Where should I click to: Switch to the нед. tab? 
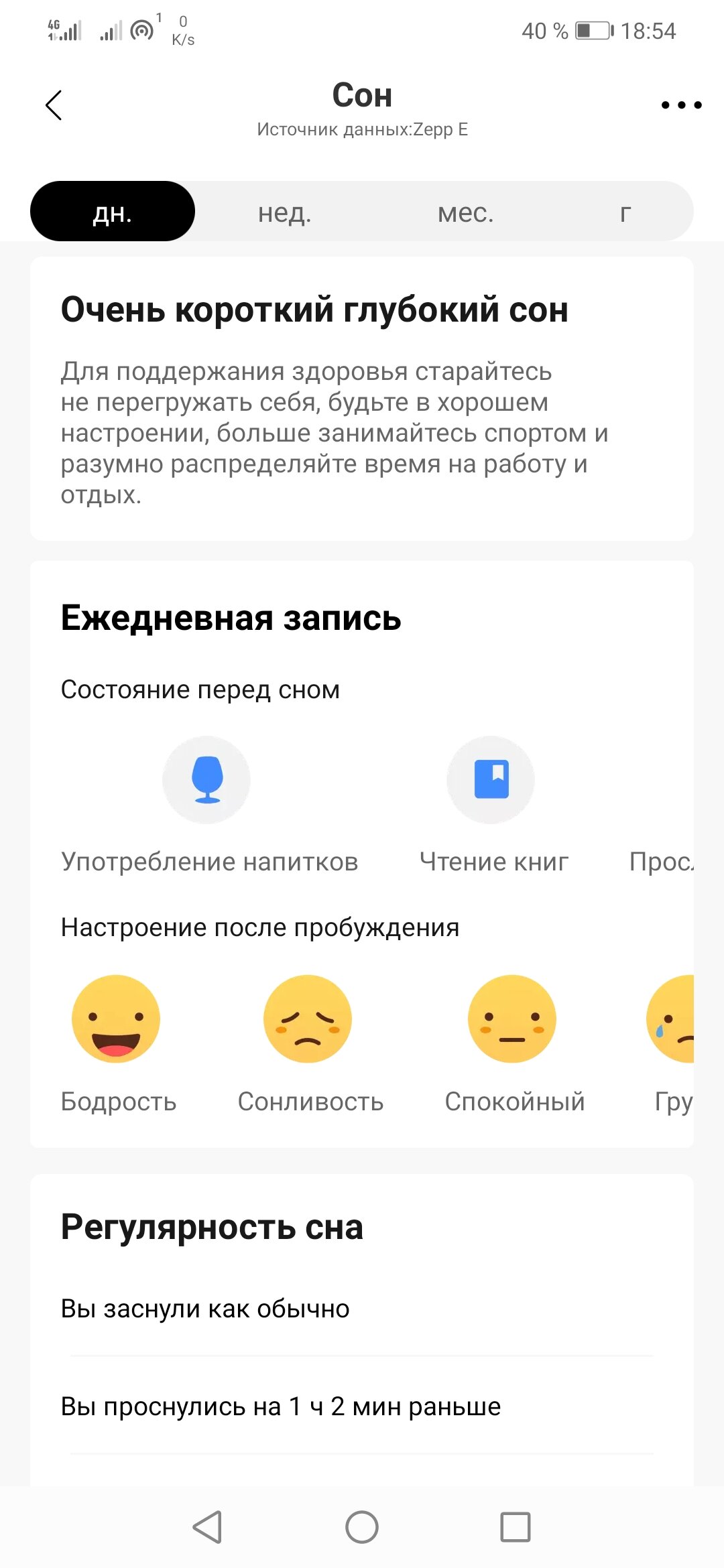284,212
